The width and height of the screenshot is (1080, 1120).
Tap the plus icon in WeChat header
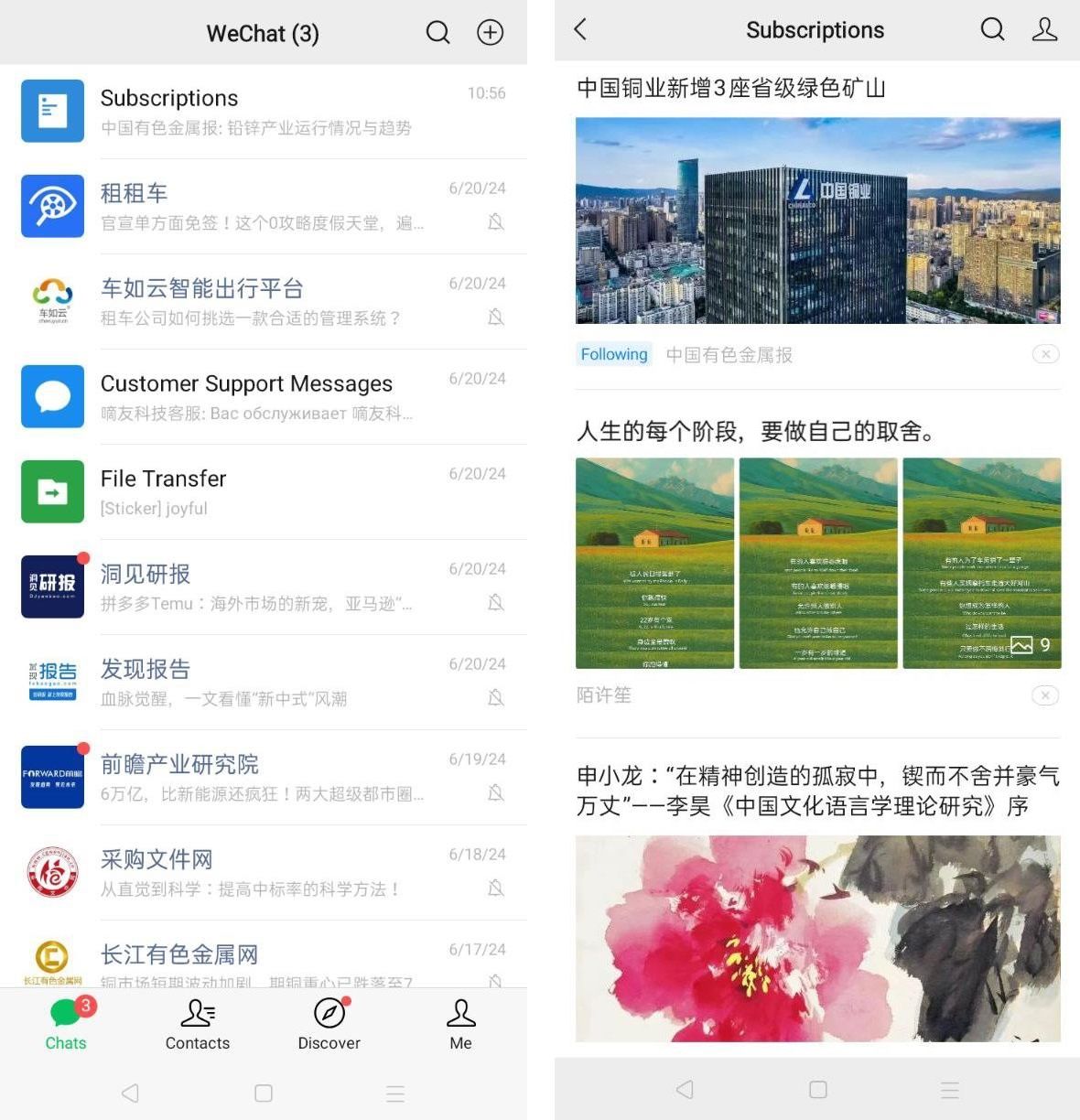pos(491,33)
